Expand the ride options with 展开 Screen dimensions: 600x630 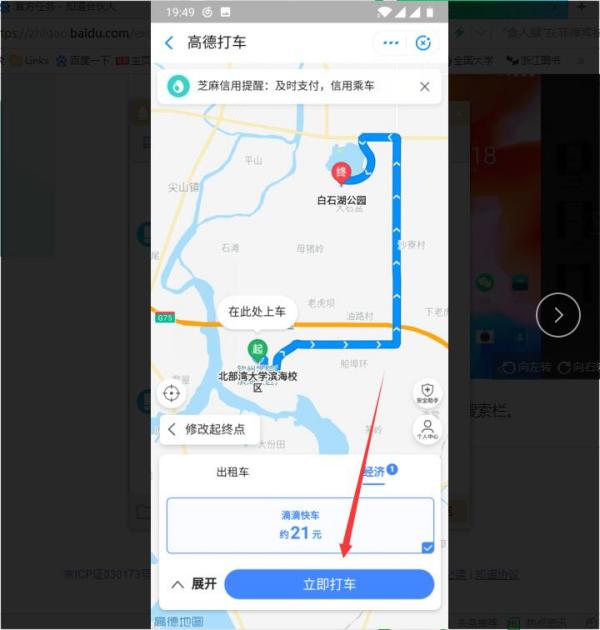coord(194,584)
